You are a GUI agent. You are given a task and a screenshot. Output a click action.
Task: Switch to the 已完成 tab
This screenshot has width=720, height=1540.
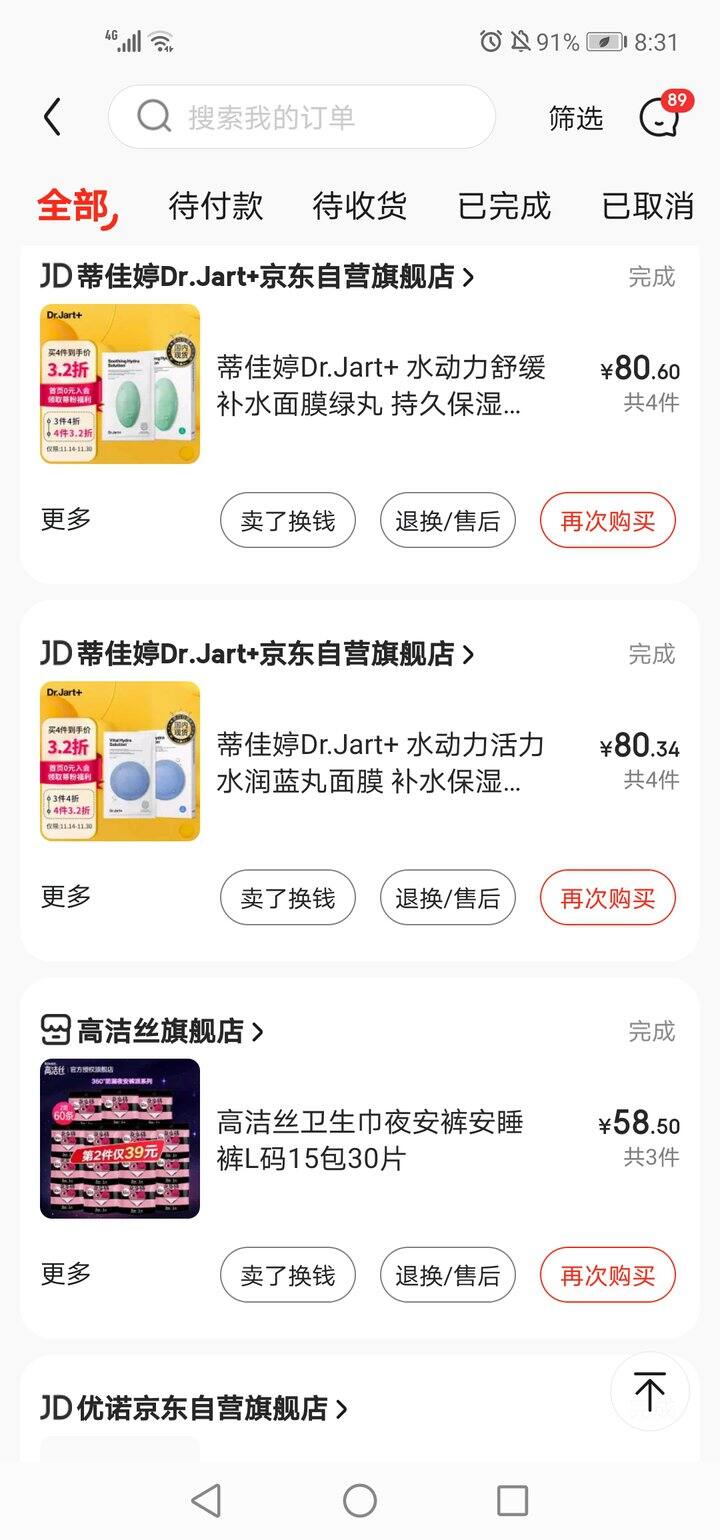(504, 205)
